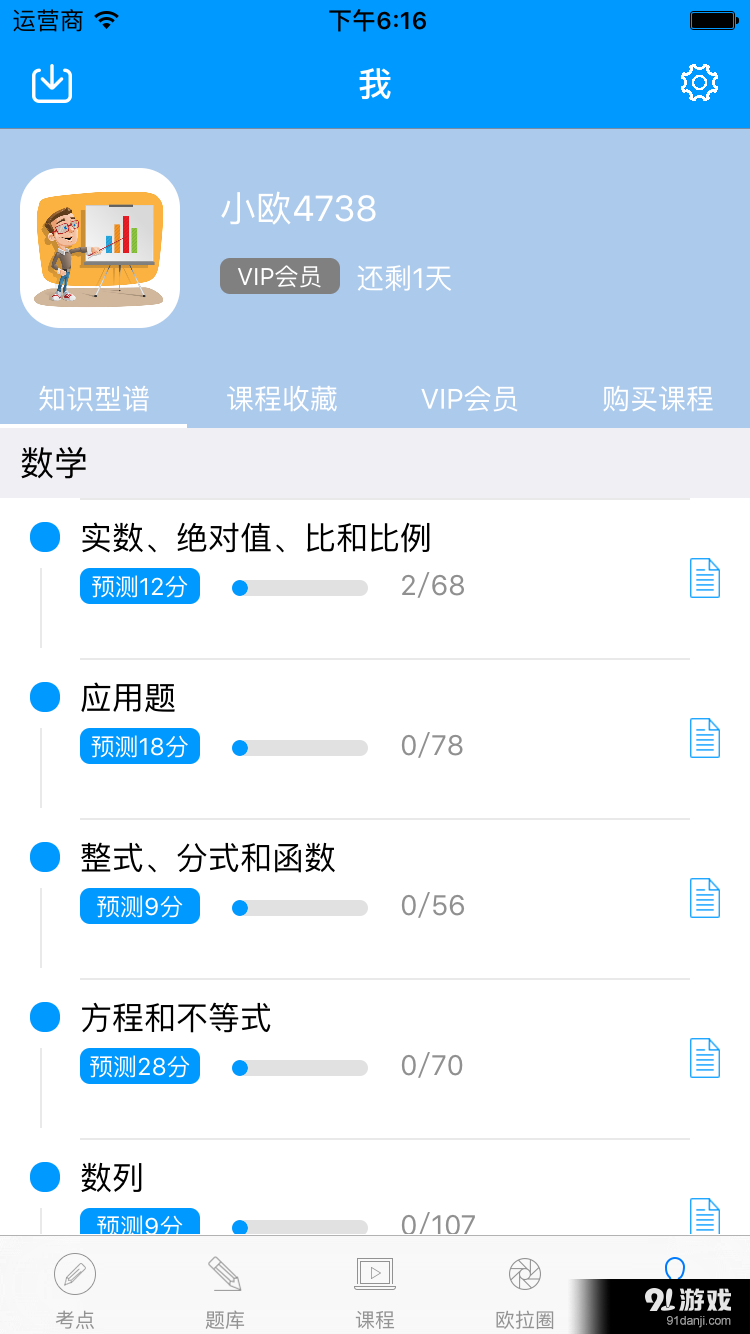
Task: Toggle the blue dot beside 实数、绝对值、比和比例
Action: [44, 538]
